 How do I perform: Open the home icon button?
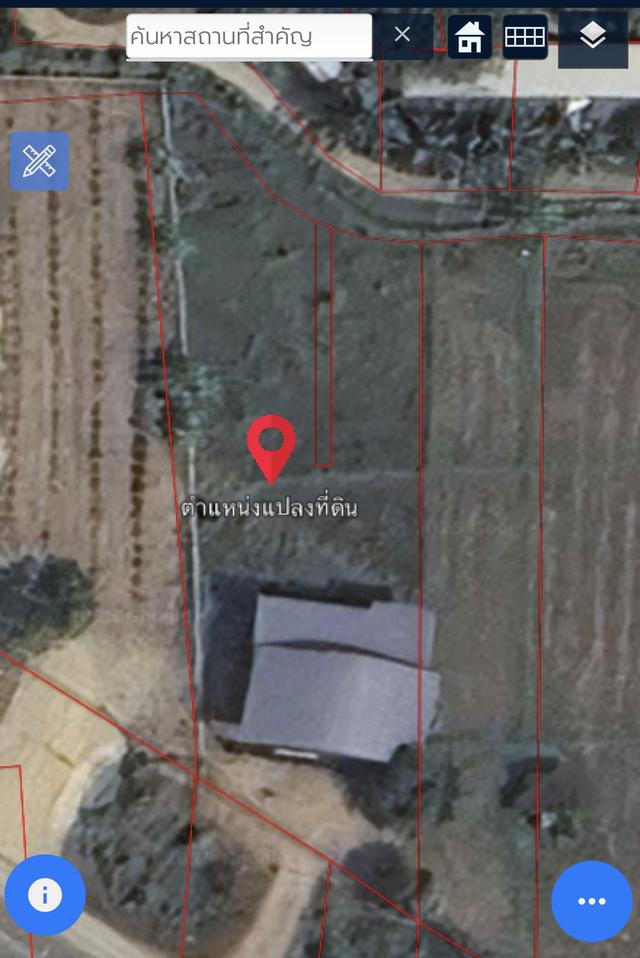tap(469, 37)
